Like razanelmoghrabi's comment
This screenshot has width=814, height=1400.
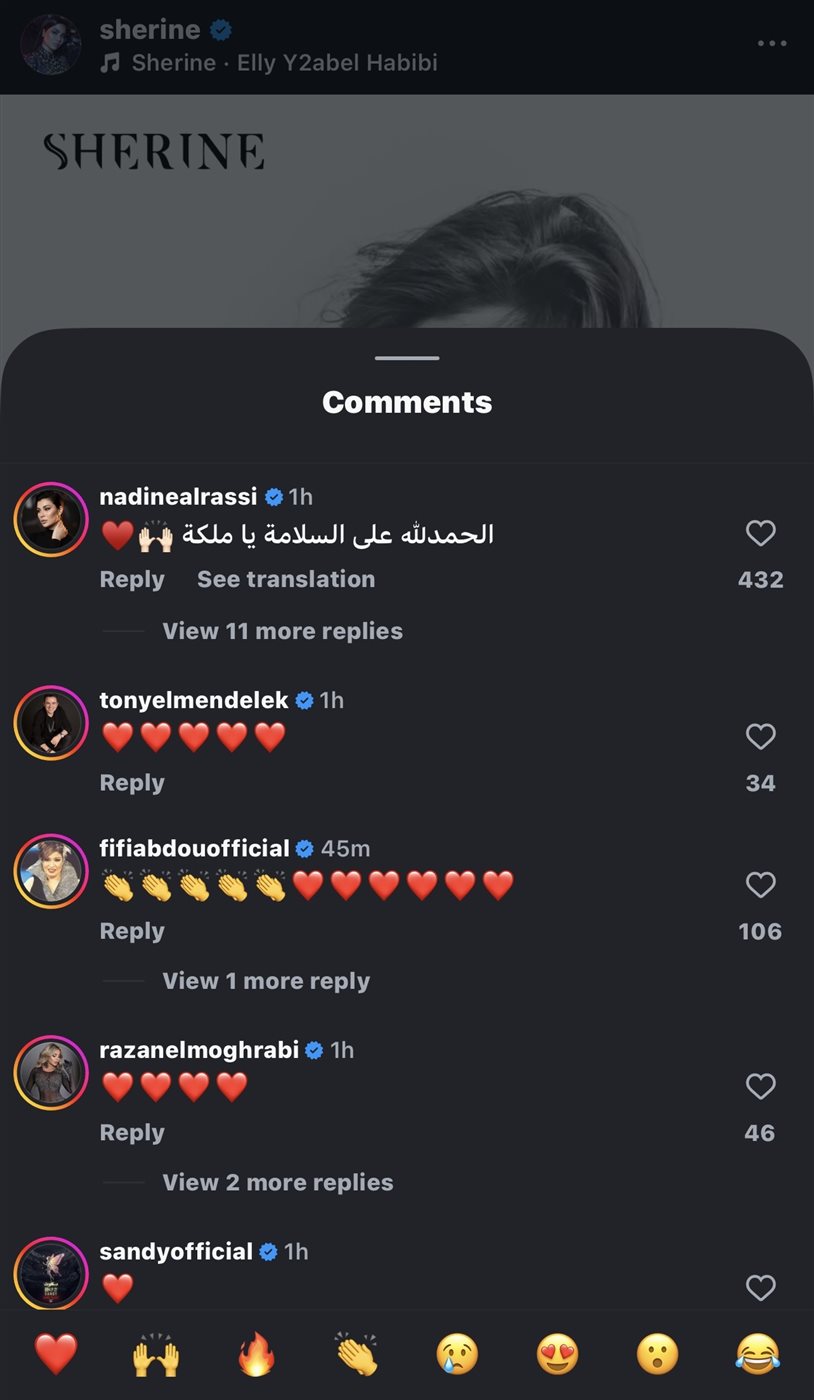760,1086
